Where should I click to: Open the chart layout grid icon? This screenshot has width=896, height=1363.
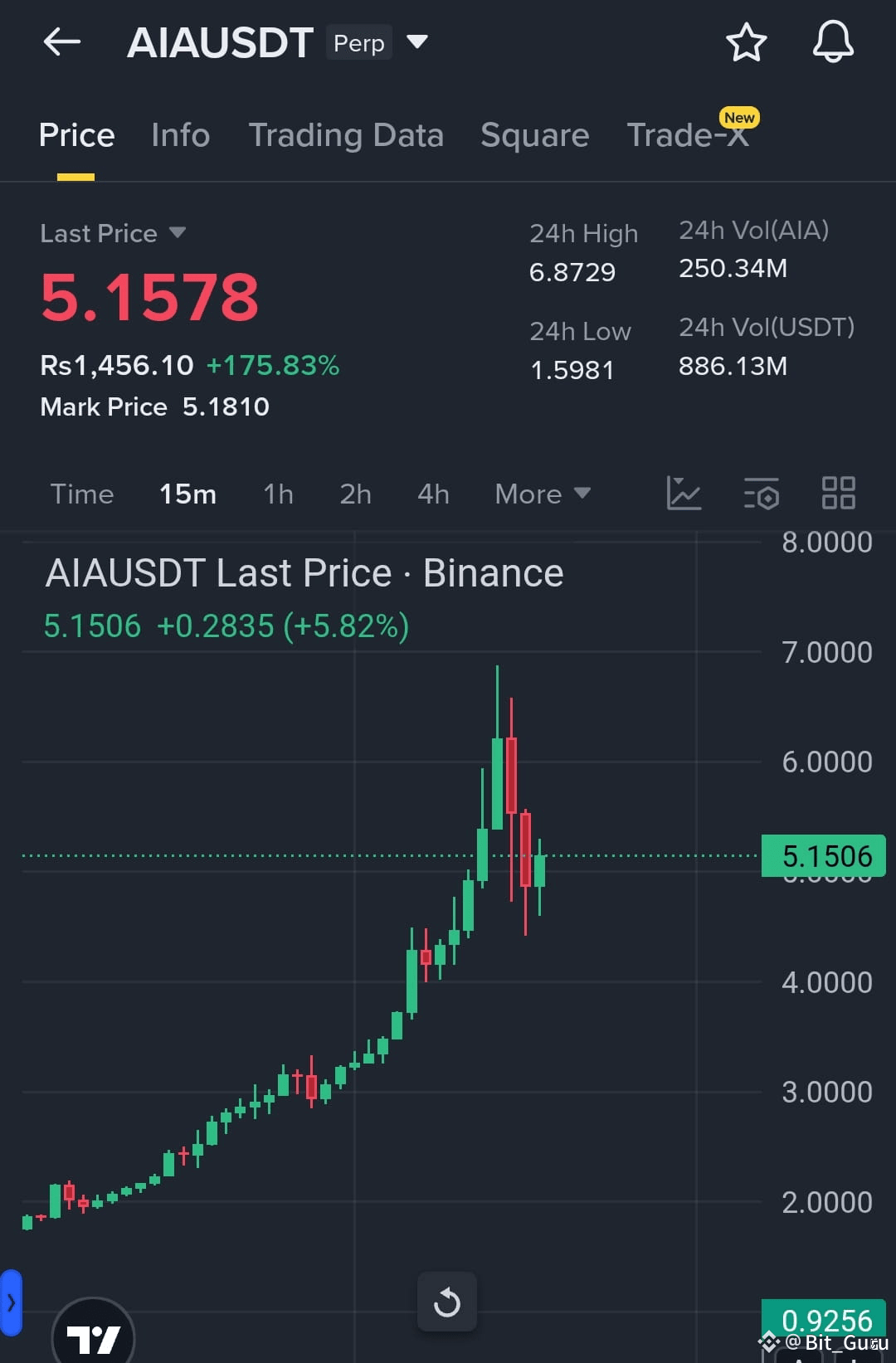(x=839, y=493)
